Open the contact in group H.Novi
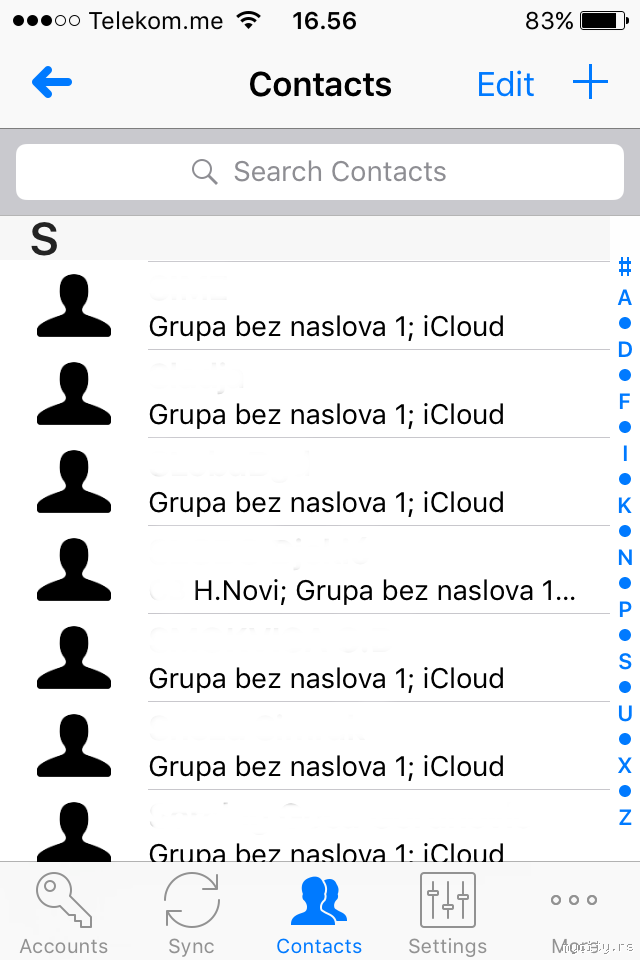The height and width of the screenshot is (960, 640). pos(378,572)
